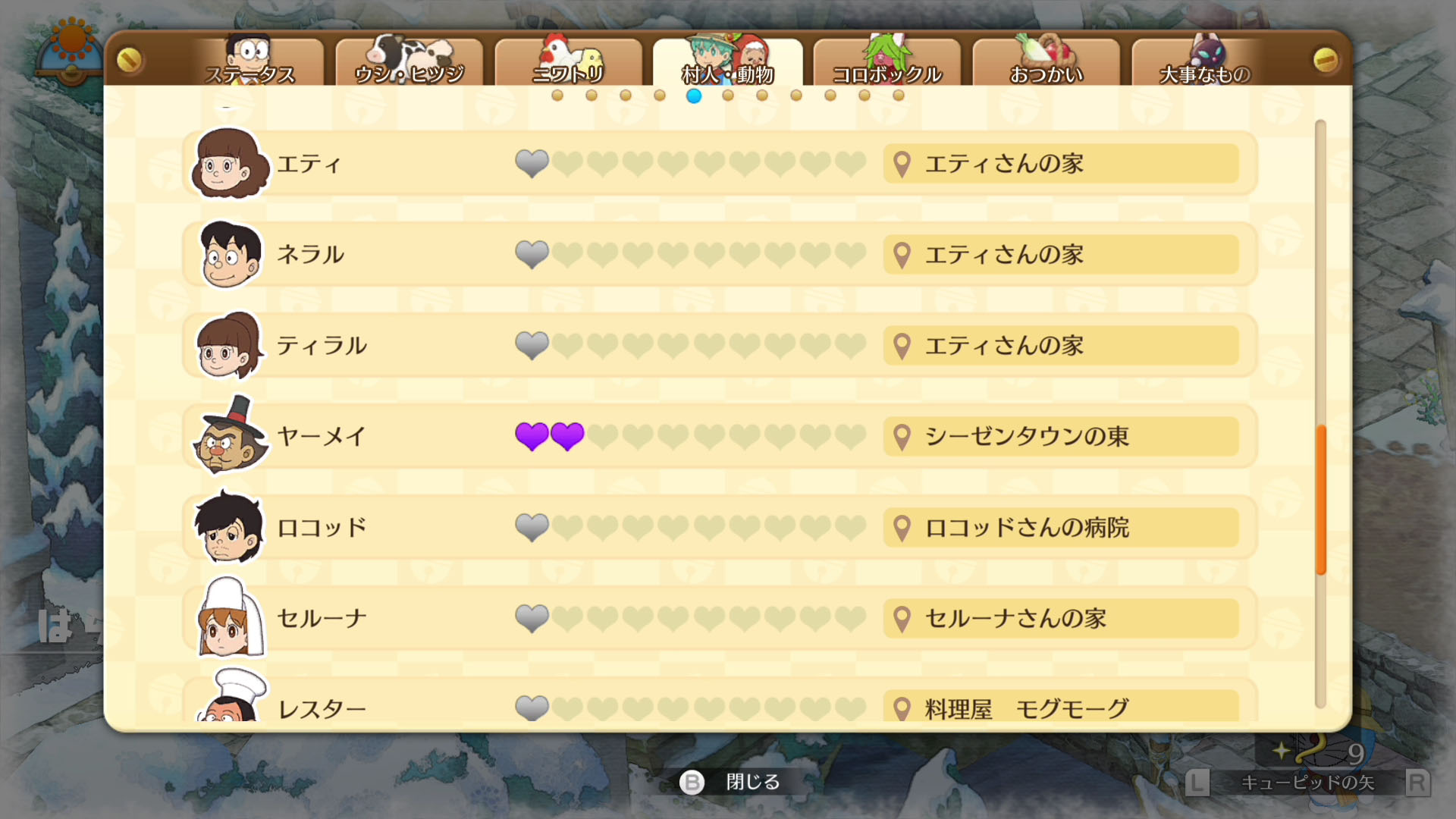Tap the vertical scrollbar handle
This screenshot has height=819, width=1456.
[1321, 499]
